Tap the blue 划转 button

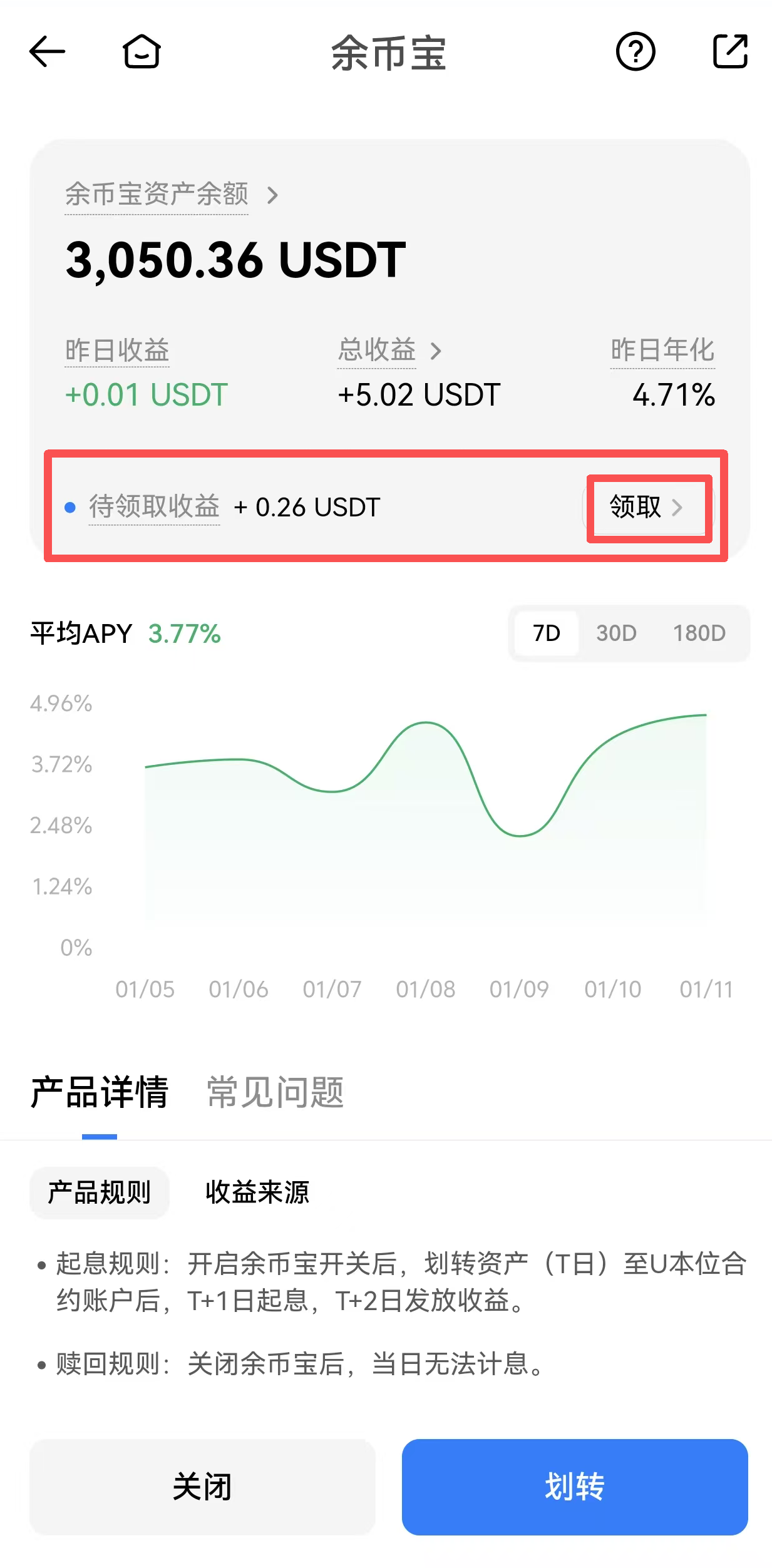pyautogui.click(x=575, y=1487)
